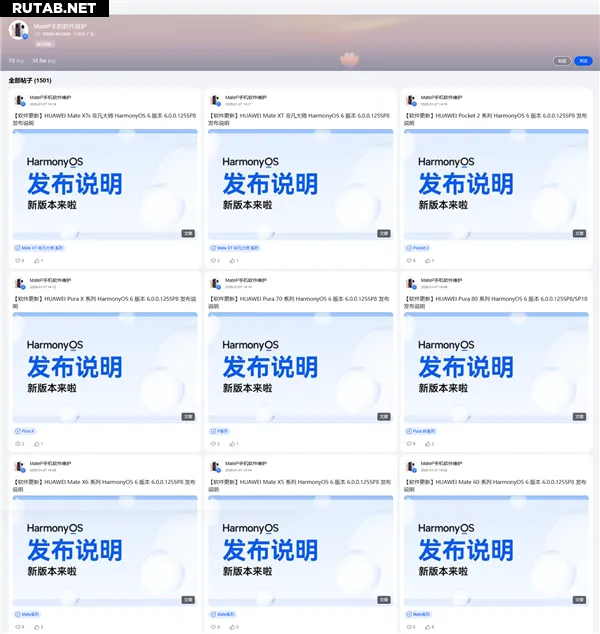Follow the MateP account with the blue button
The image size is (600, 634).
pos(582,61)
